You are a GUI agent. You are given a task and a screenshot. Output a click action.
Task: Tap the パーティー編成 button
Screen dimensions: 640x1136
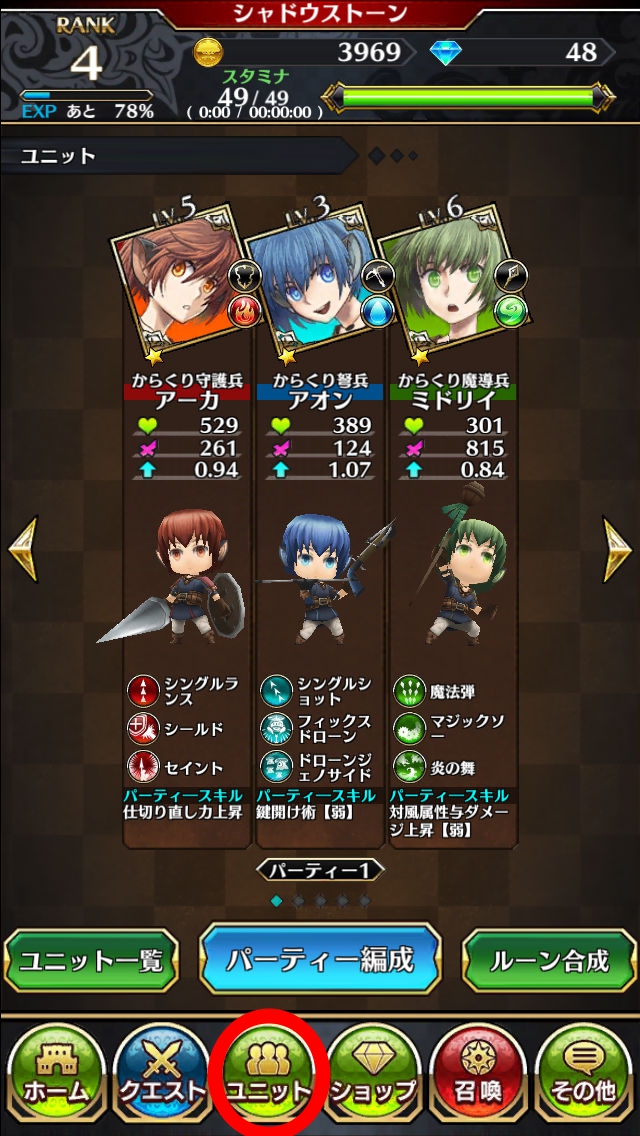(x=319, y=960)
